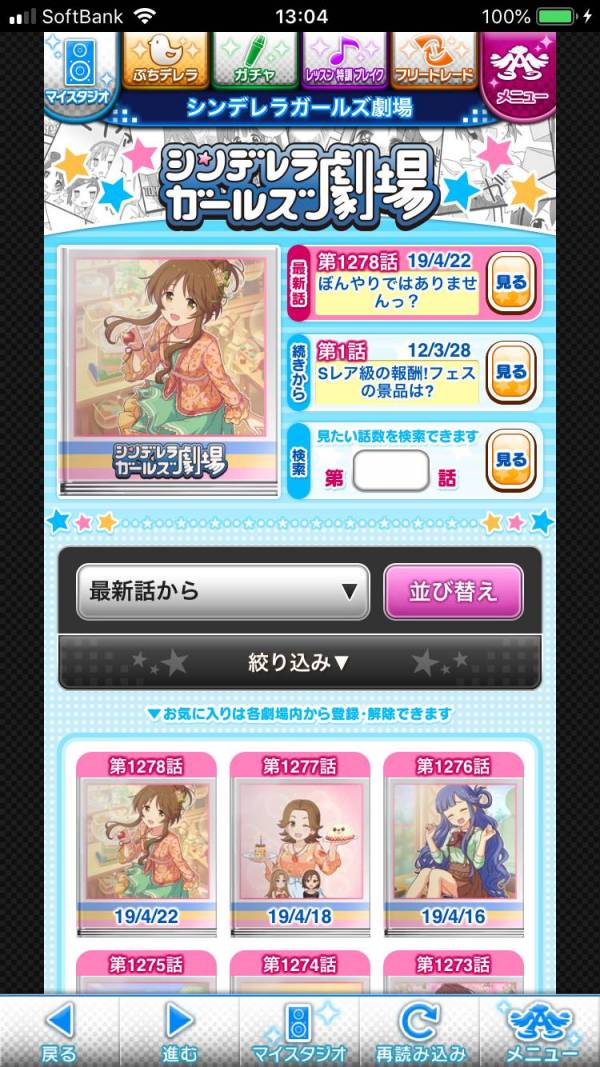Screen dimensions: 600x1067
Task: Expand the 最新話から sort dropdown
Action: pyautogui.click(x=223, y=591)
